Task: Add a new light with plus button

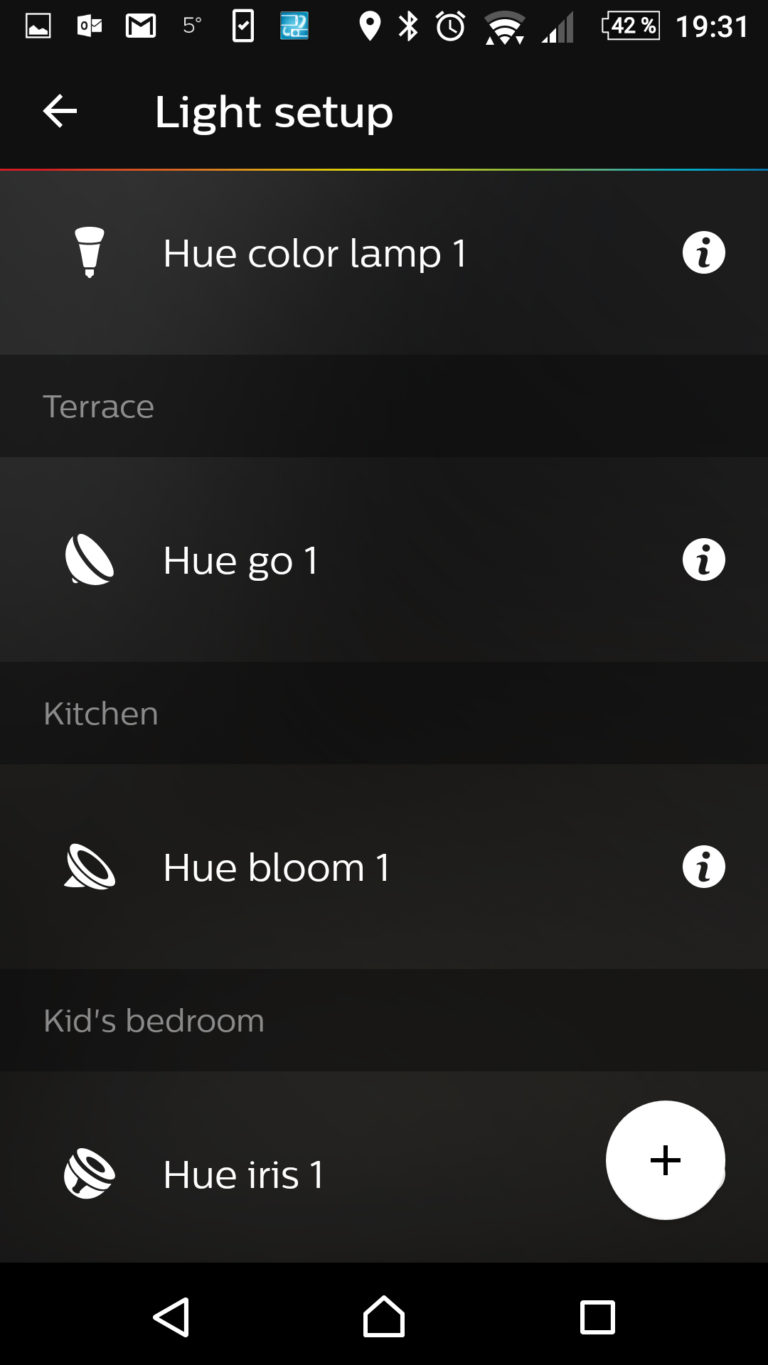Action: [x=665, y=1160]
